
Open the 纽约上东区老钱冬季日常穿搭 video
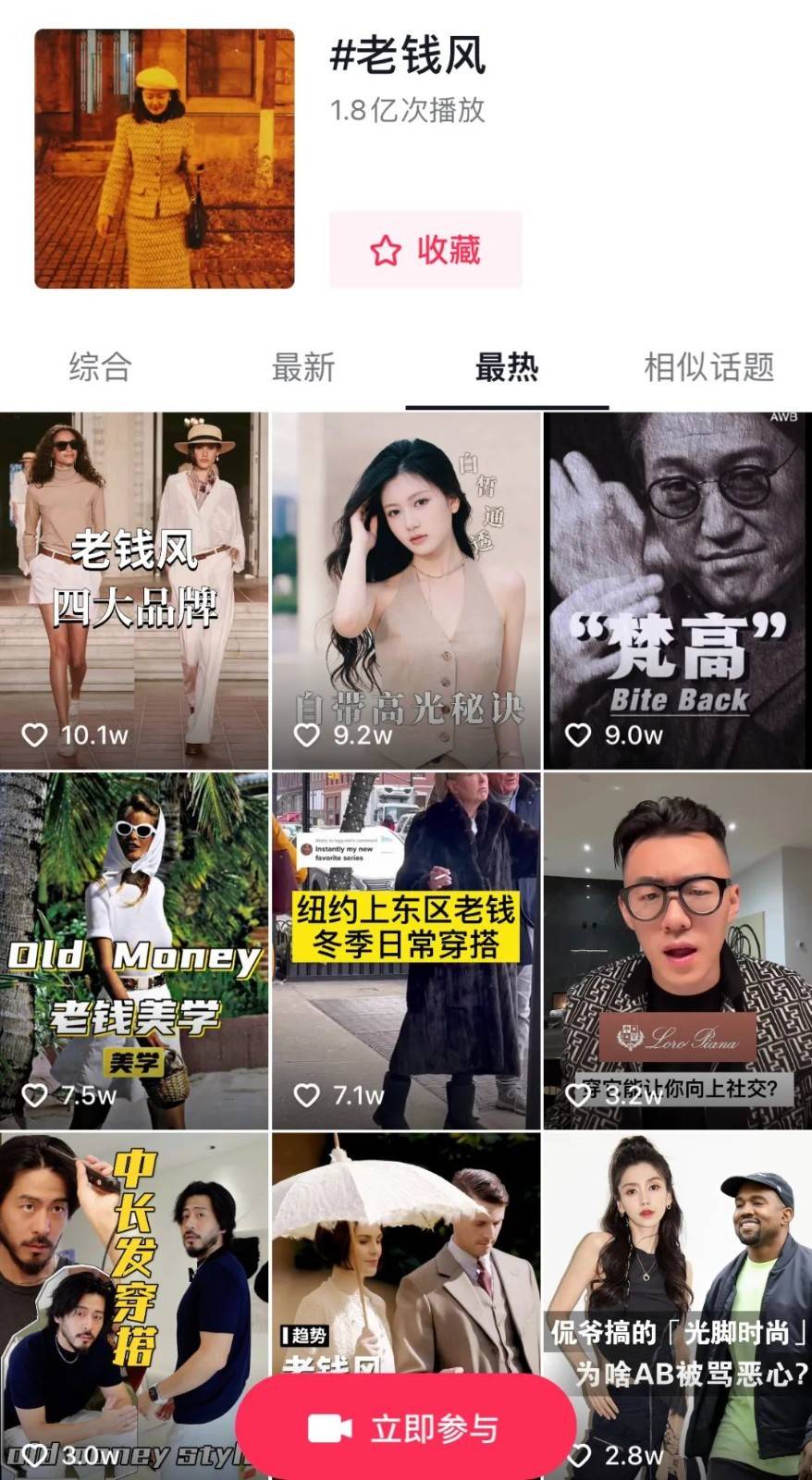[406, 950]
